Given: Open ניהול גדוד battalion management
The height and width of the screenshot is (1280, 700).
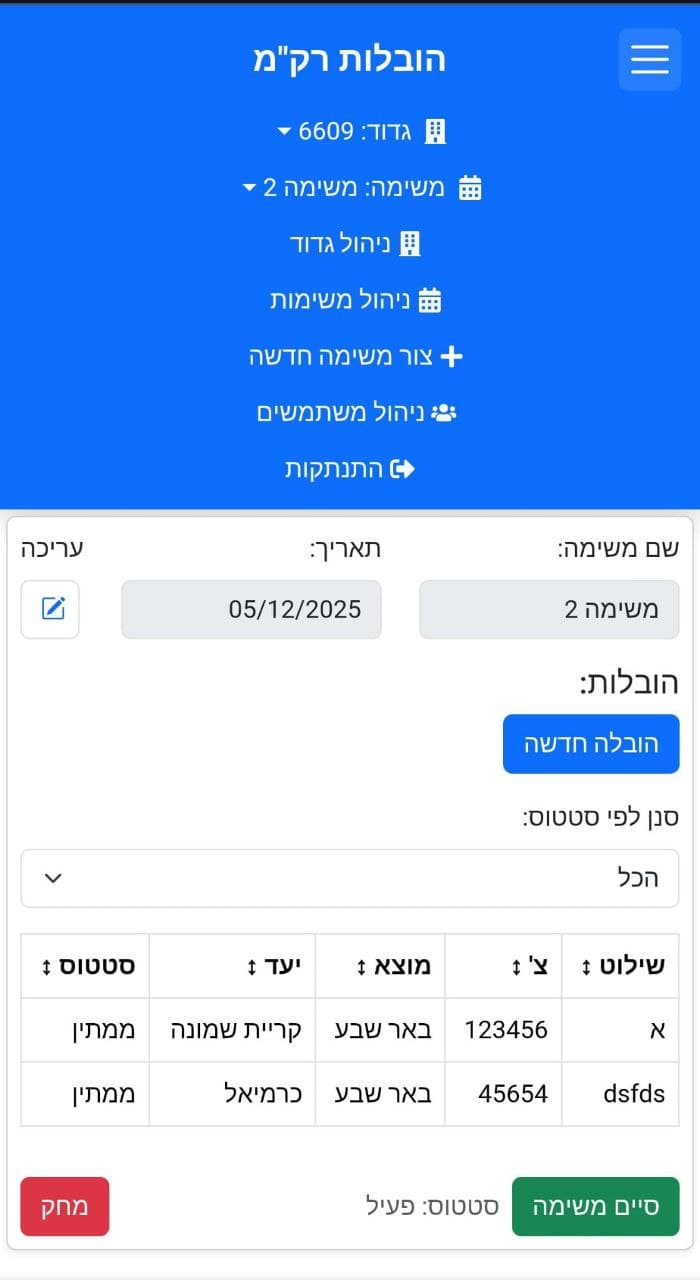Looking at the screenshot, I should (355, 244).
